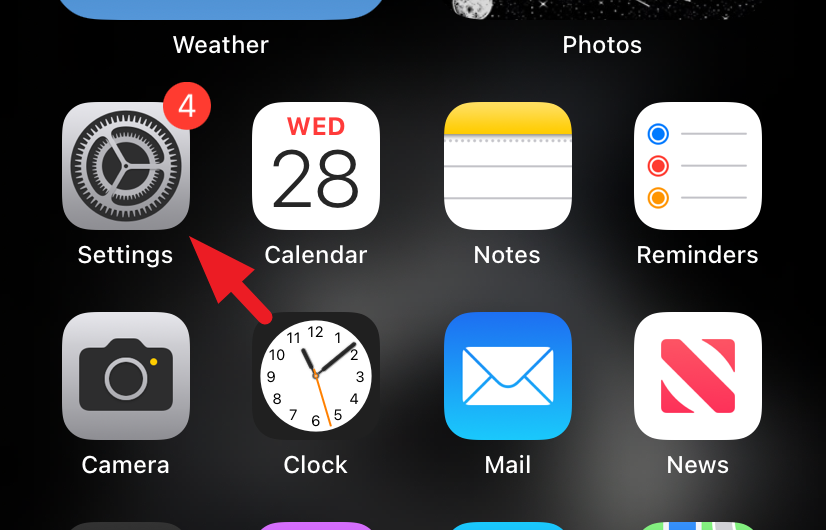Image resolution: width=826 pixels, height=530 pixels.
Task: Launch the Camera app
Action: [125, 376]
